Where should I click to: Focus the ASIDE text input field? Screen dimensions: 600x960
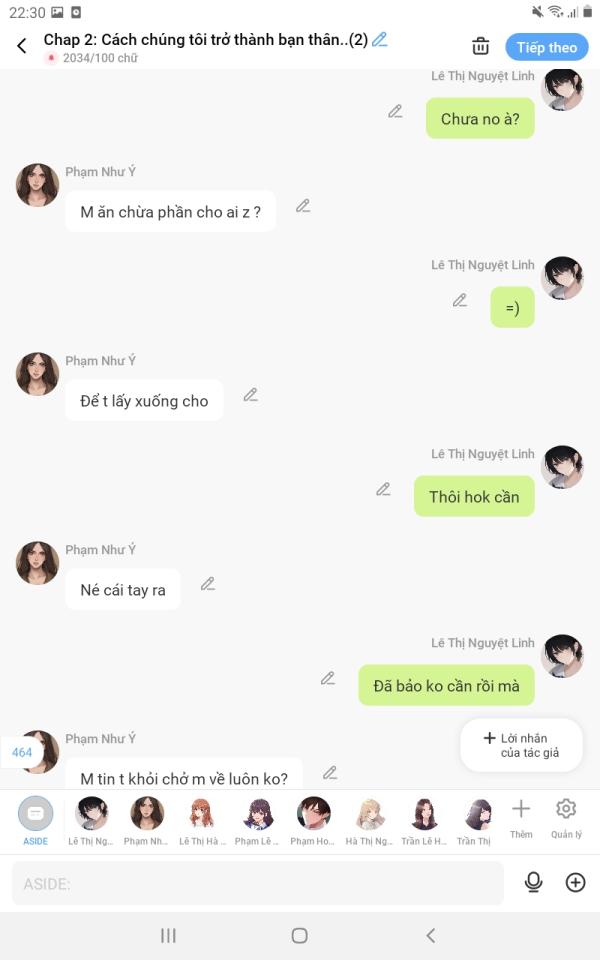coord(257,884)
